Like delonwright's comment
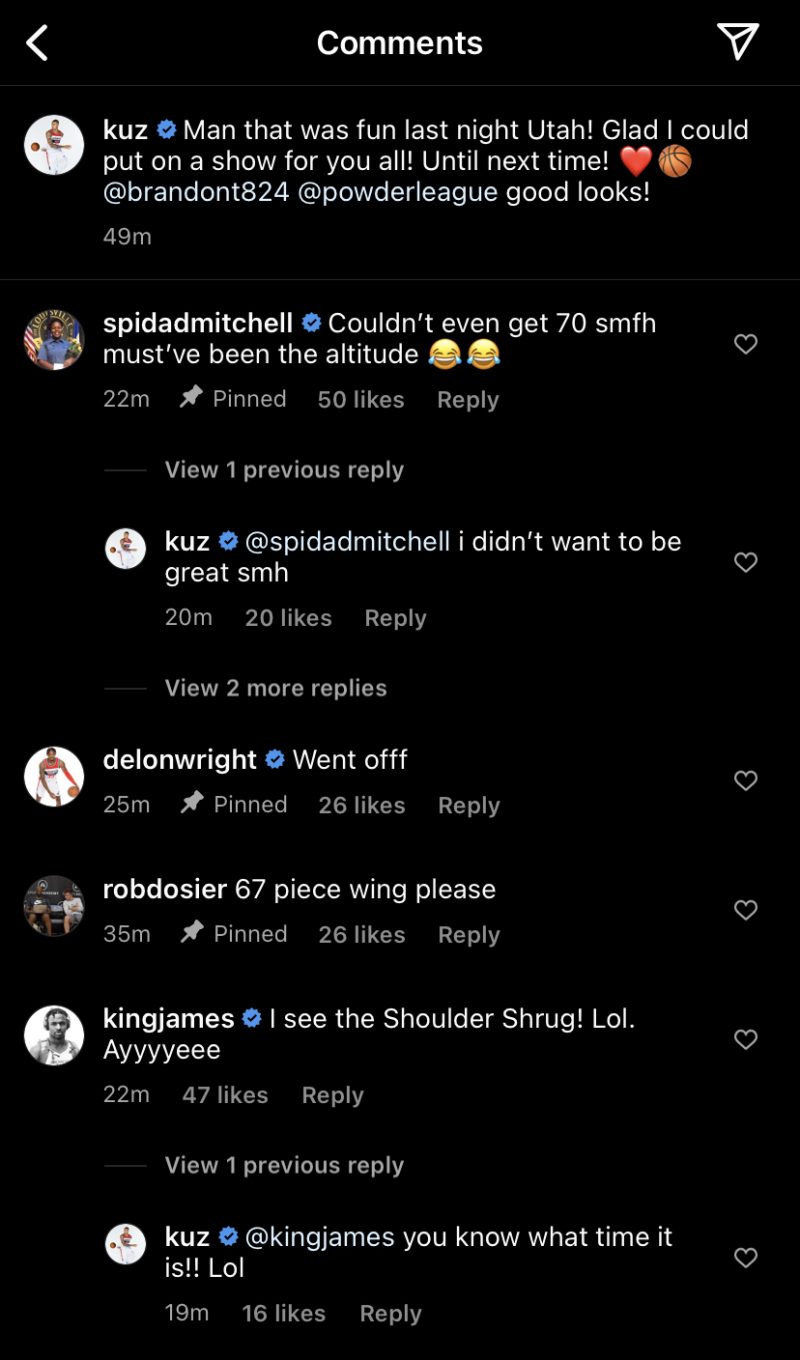The image size is (800, 1360). 745,780
